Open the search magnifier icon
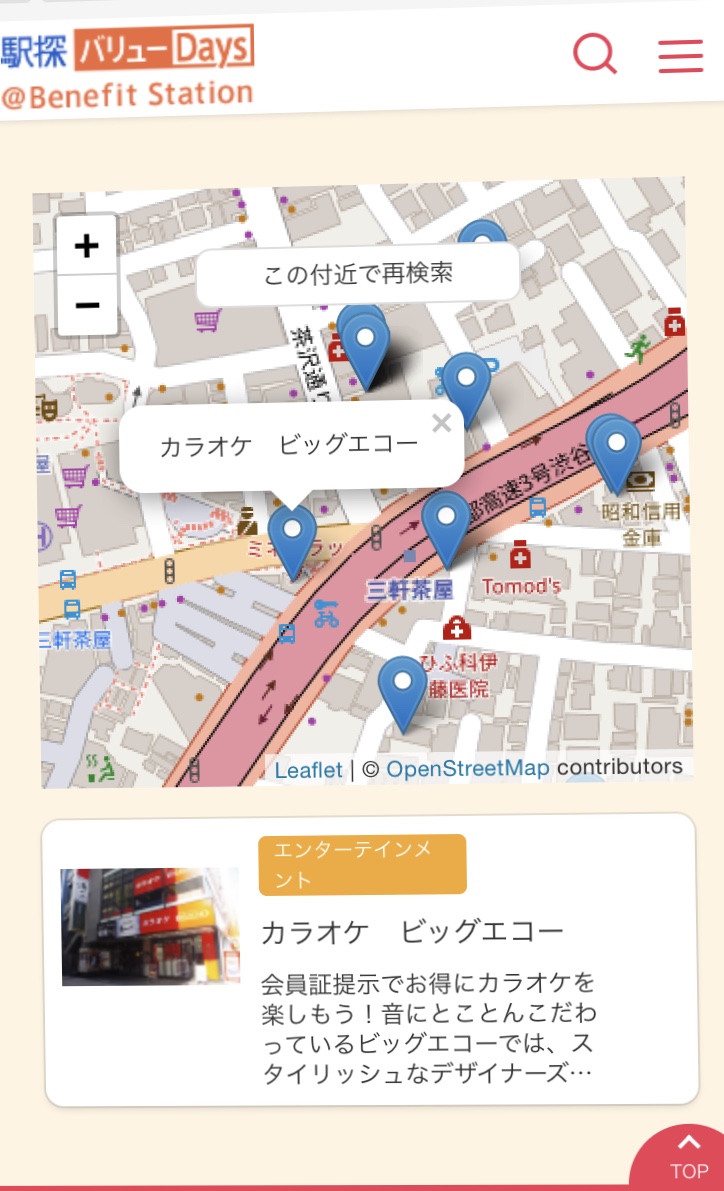724x1191 pixels. [594, 53]
